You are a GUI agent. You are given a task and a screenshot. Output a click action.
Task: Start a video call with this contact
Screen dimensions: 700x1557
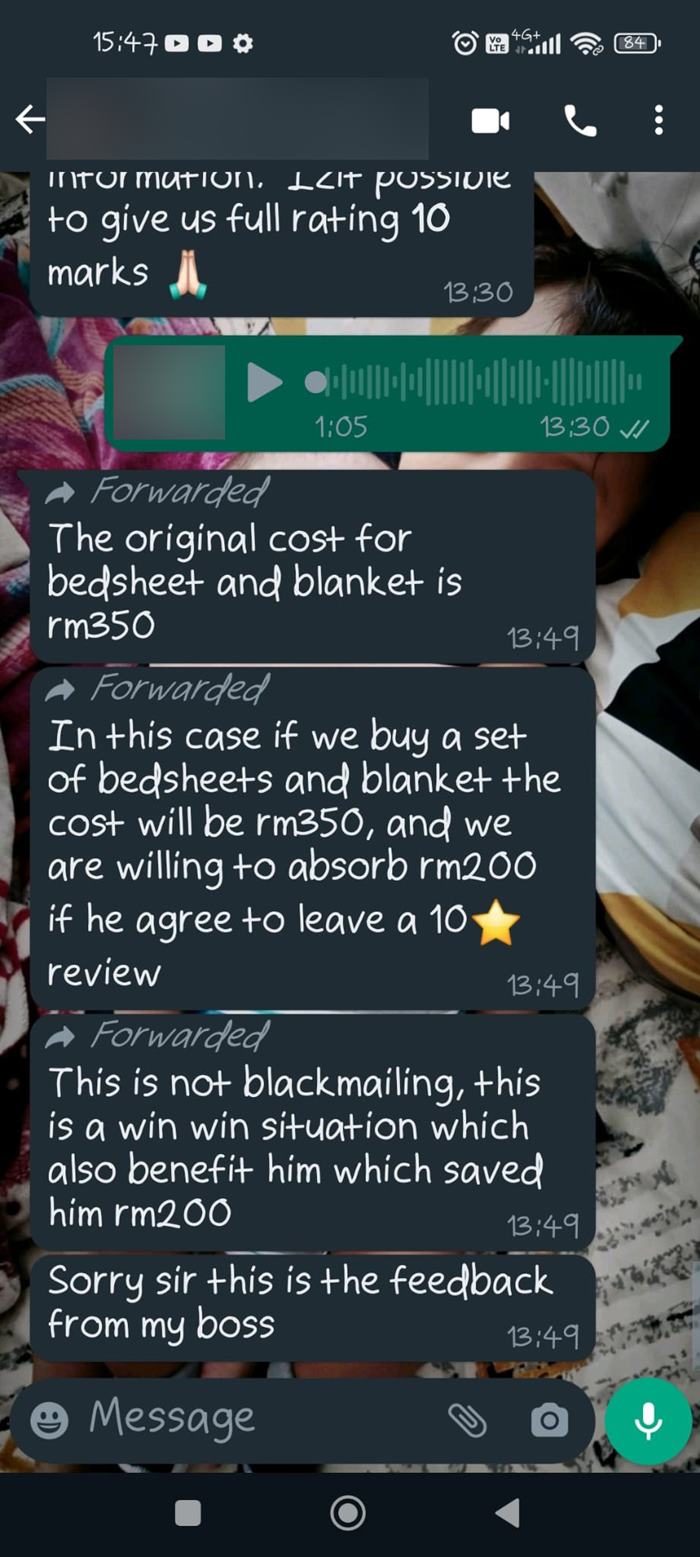point(490,121)
